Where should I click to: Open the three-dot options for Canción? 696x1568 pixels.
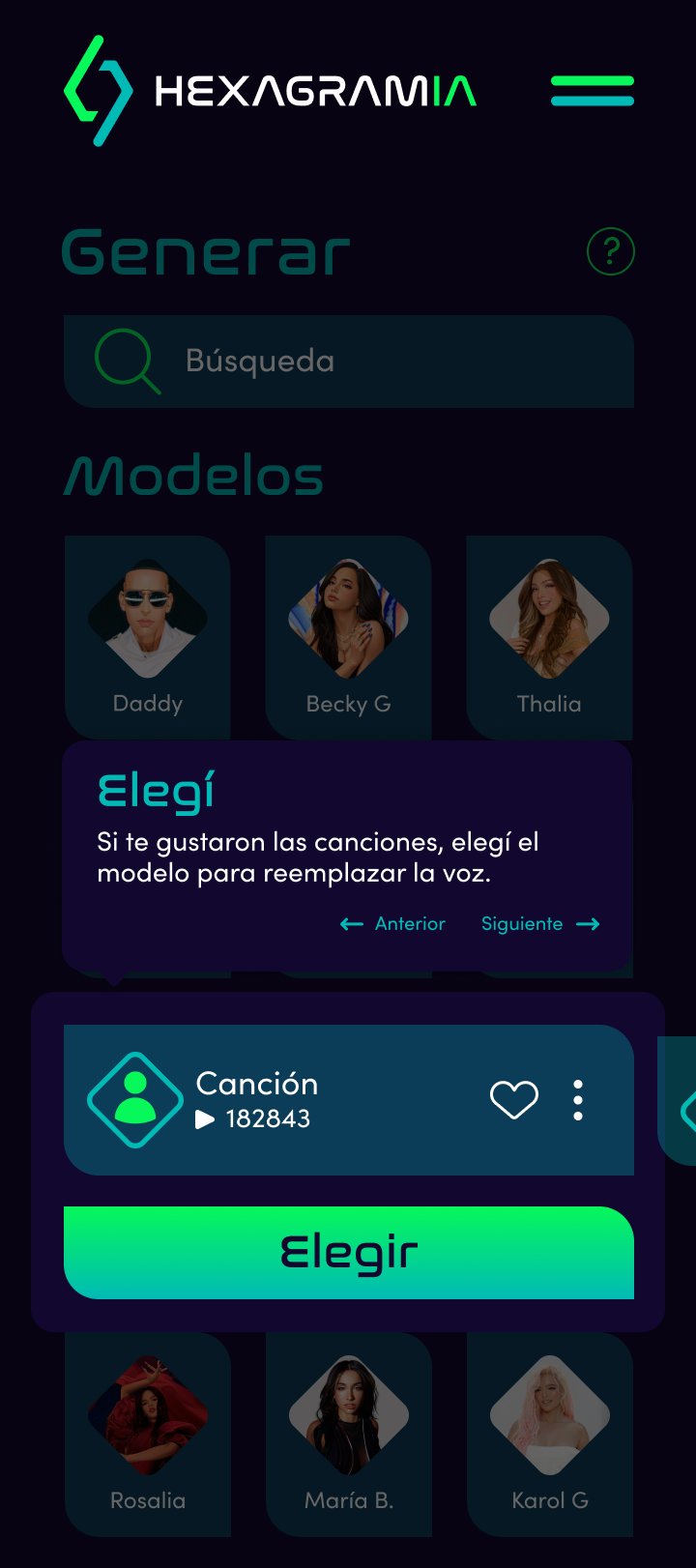click(x=577, y=1099)
